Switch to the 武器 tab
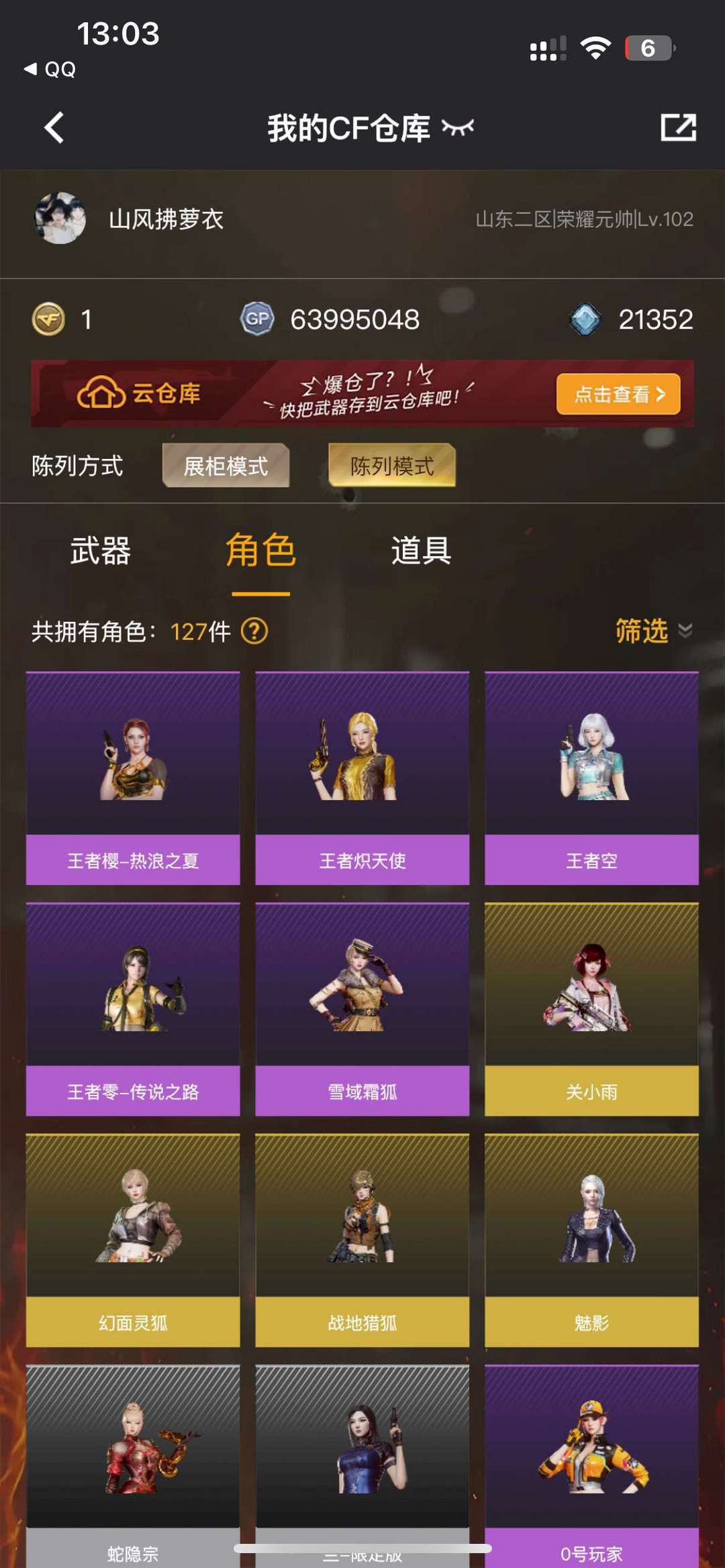 point(99,550)
